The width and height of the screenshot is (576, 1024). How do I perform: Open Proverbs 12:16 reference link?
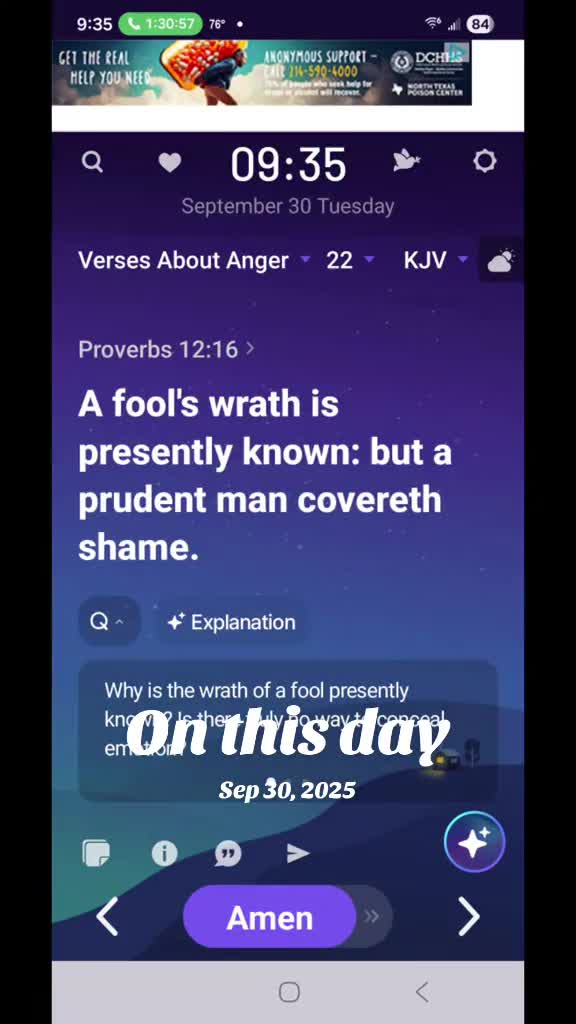tap(166, 349)
